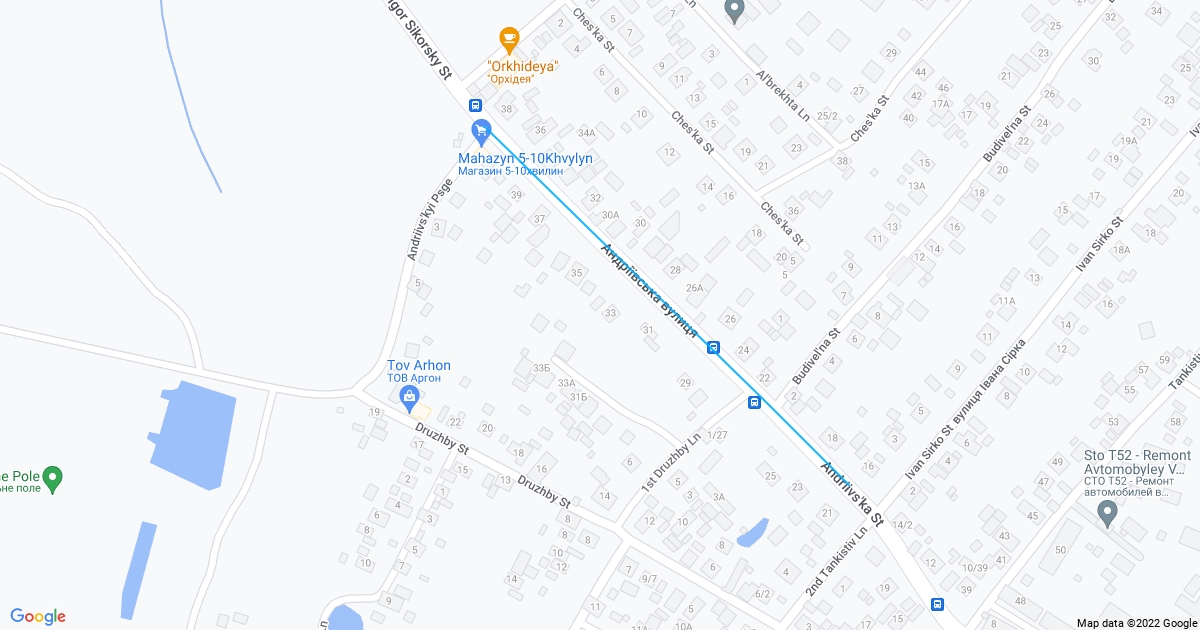Open the "Orkhideya" cafe marker
This screenshot has height=630, width=1200.
509,39
